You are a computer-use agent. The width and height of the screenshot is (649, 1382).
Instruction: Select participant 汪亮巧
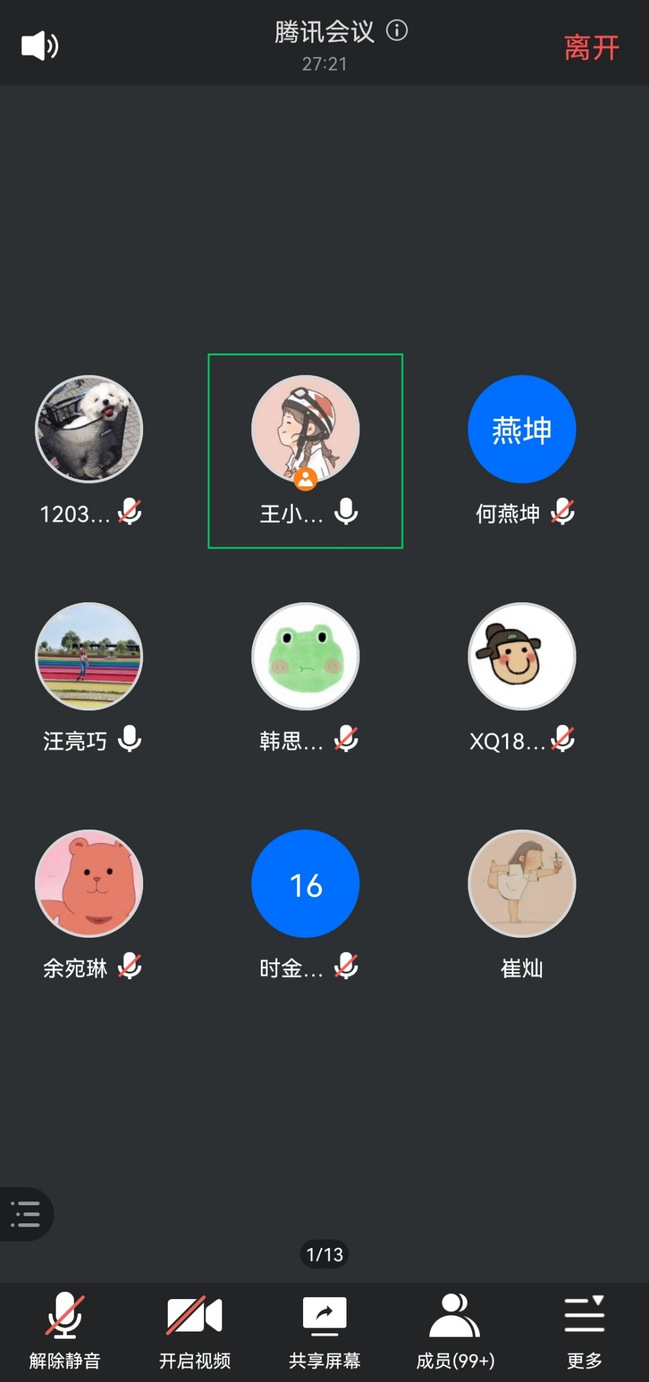point(89,656)
